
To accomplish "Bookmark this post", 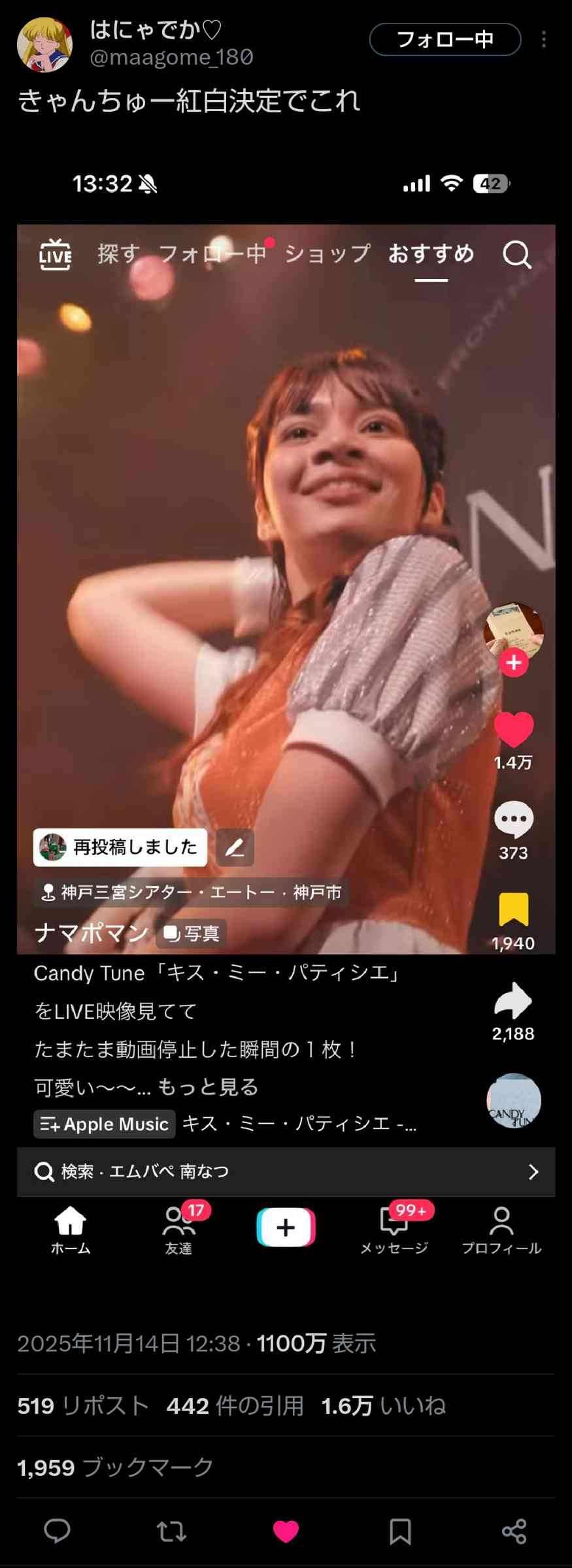I will (400, 1531).
